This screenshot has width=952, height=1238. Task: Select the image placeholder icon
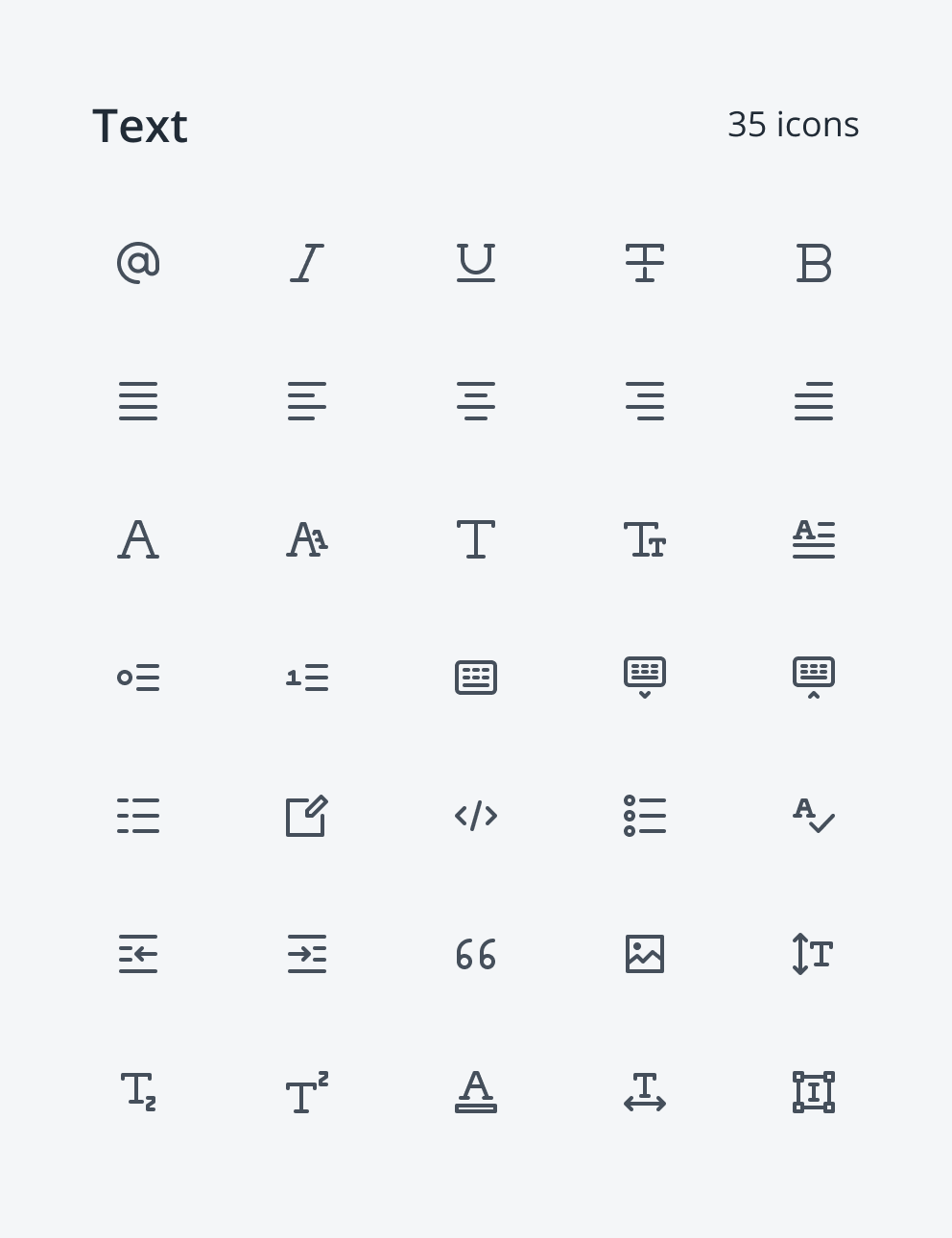point(645,954)
